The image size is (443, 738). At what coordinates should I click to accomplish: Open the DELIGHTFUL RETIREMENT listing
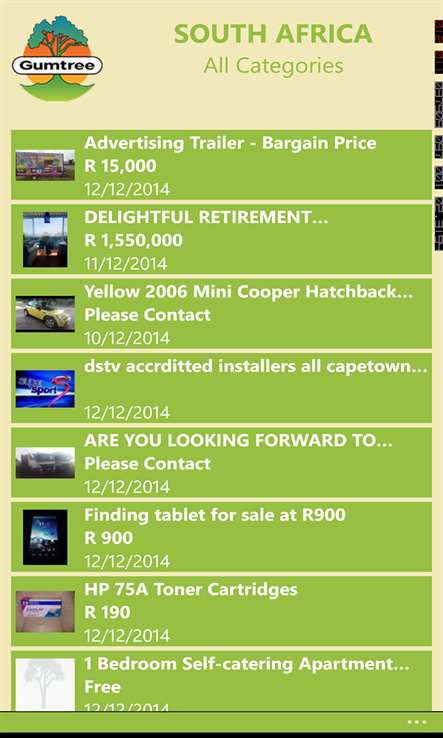(x=221, y=239)
